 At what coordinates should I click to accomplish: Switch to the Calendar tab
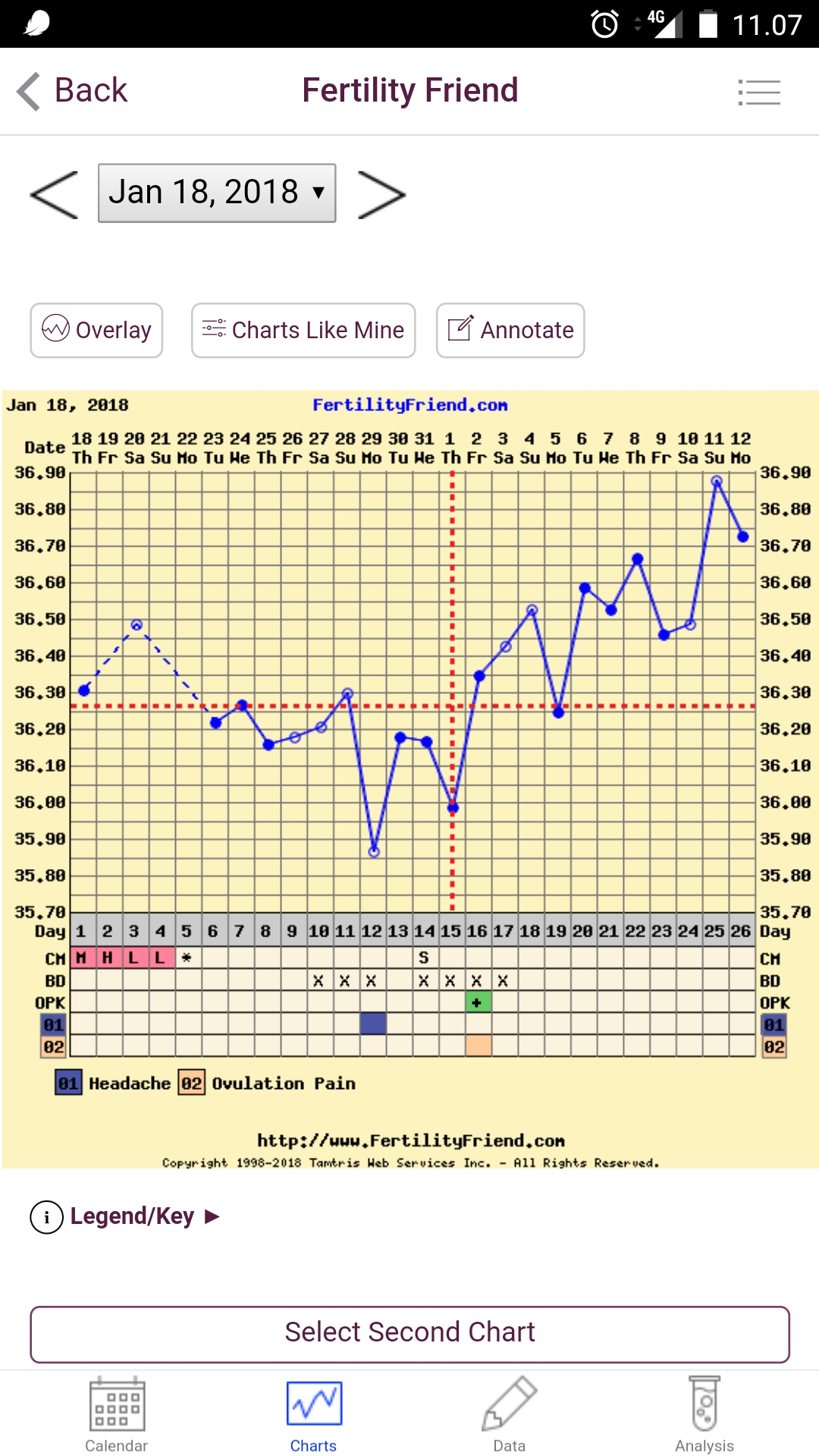(117, 1415)
